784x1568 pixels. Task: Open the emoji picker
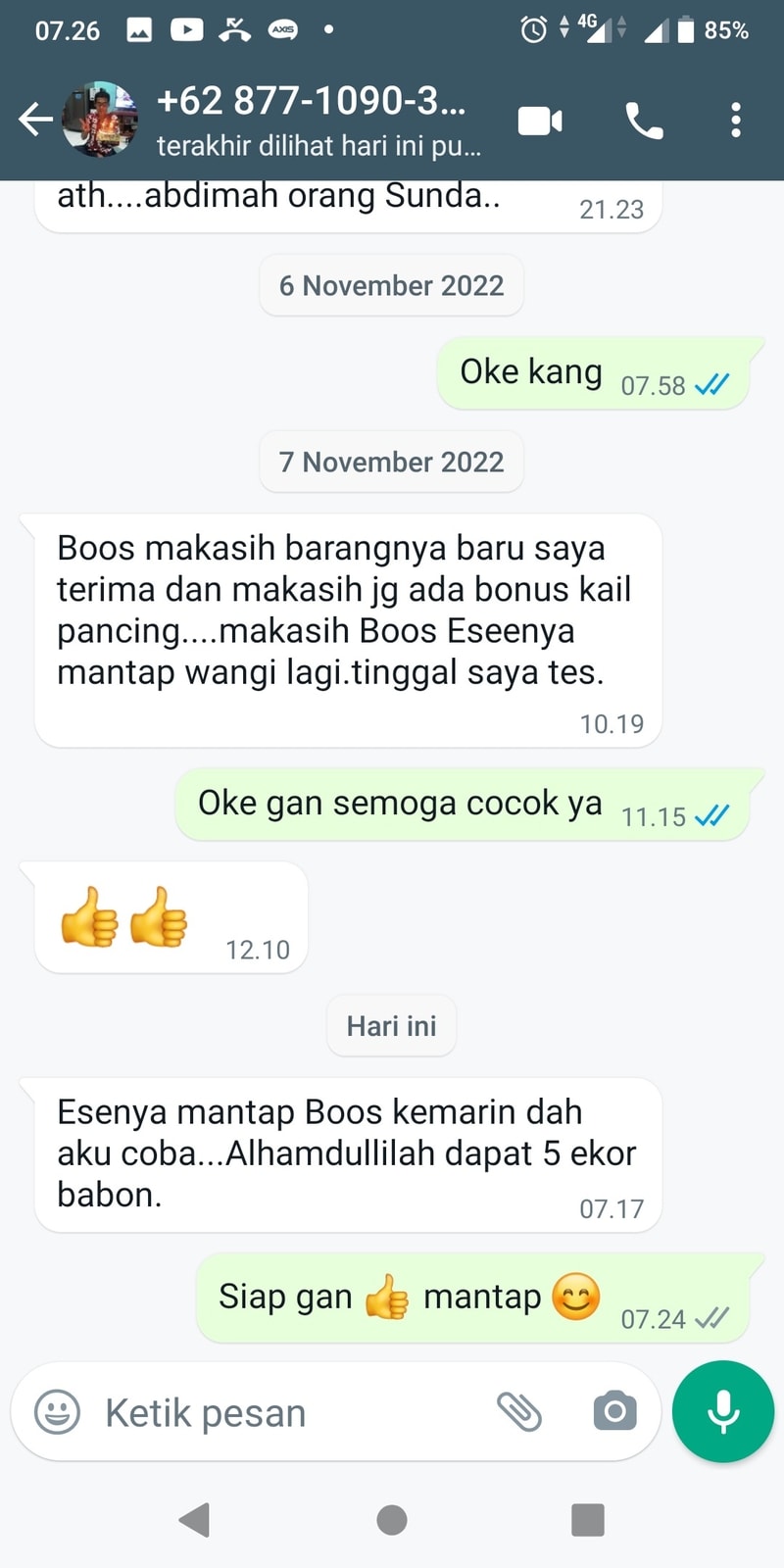58,1412
